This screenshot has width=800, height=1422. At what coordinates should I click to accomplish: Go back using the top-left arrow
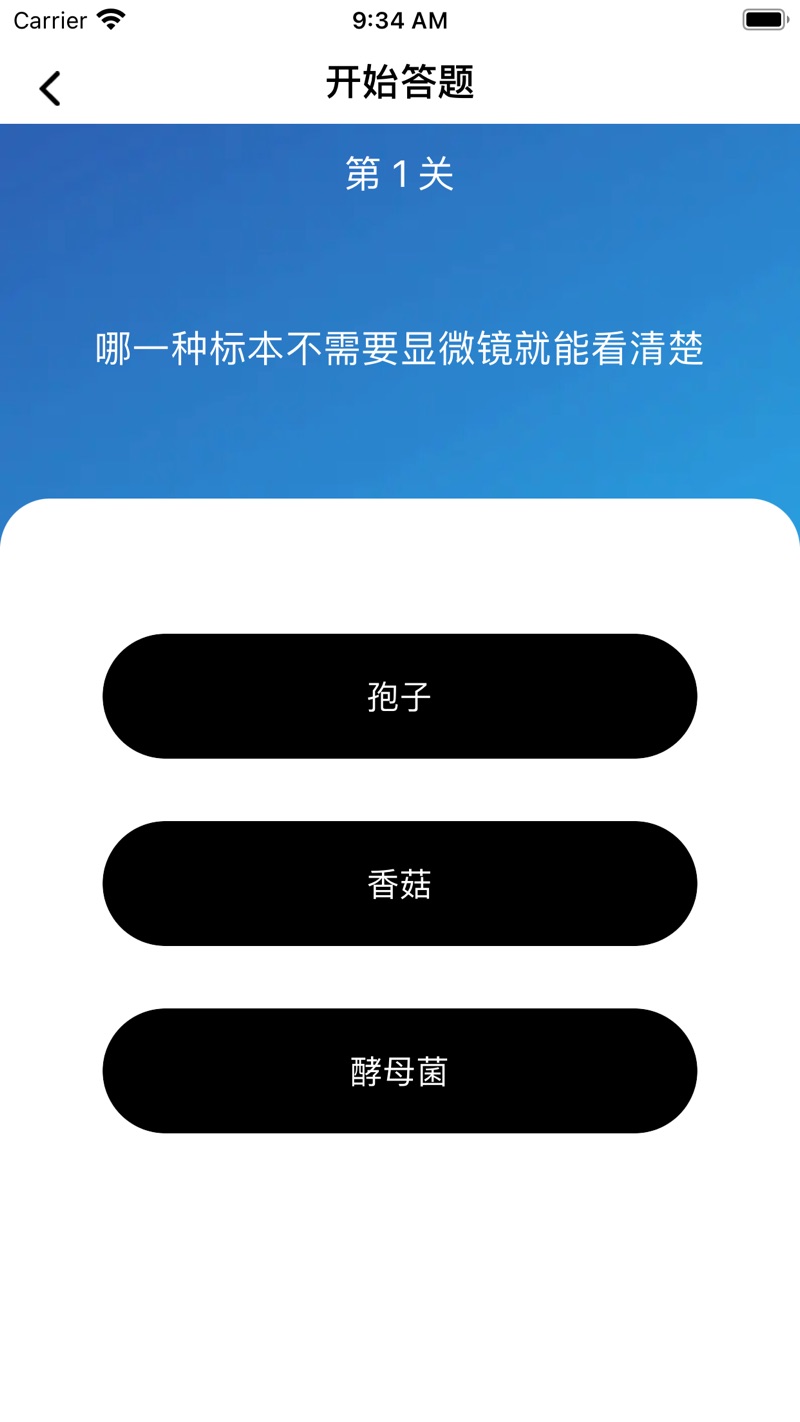click(50, 88)
